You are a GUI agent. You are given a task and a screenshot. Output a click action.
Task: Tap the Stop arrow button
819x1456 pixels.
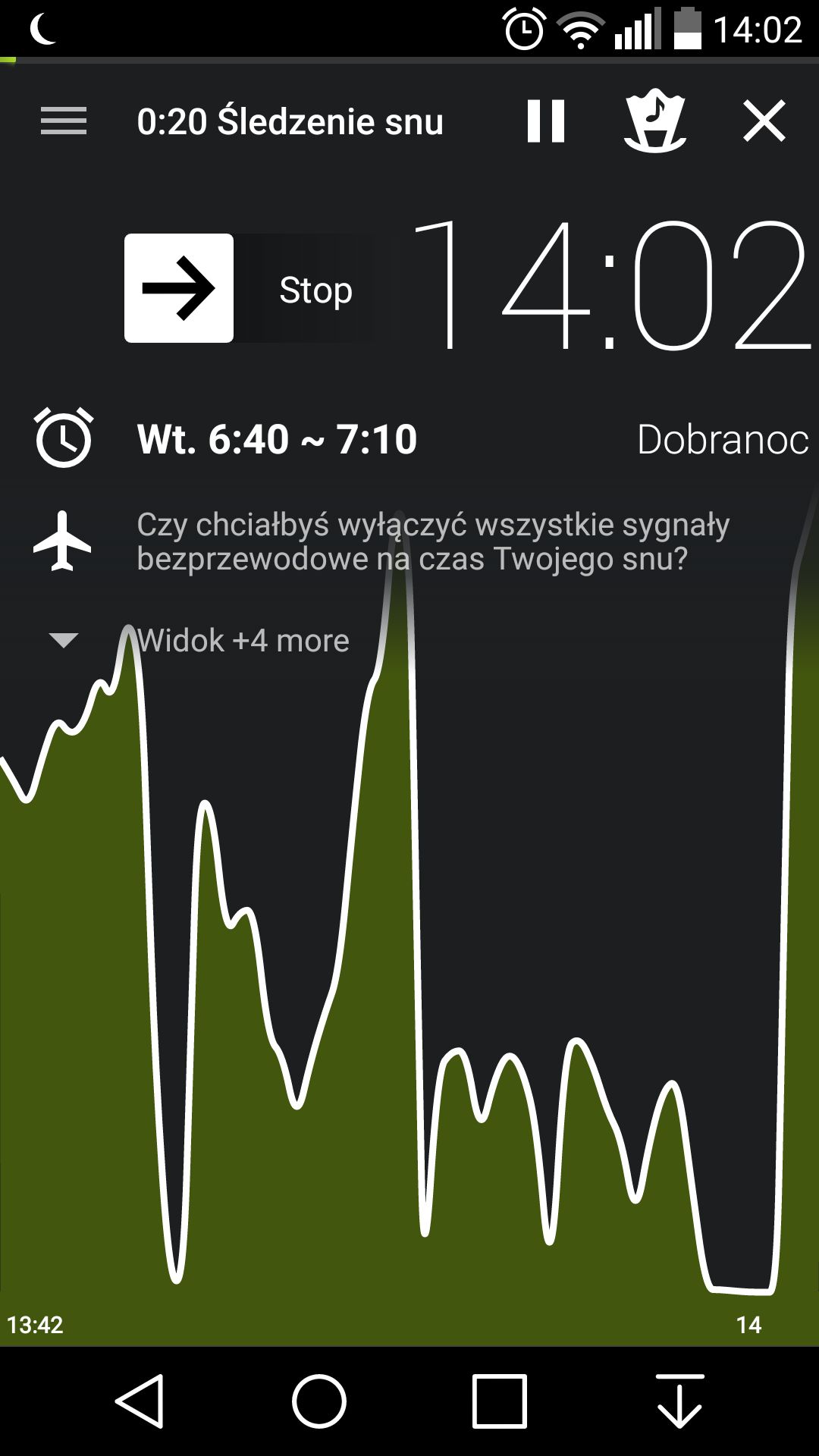coord(179,288)
